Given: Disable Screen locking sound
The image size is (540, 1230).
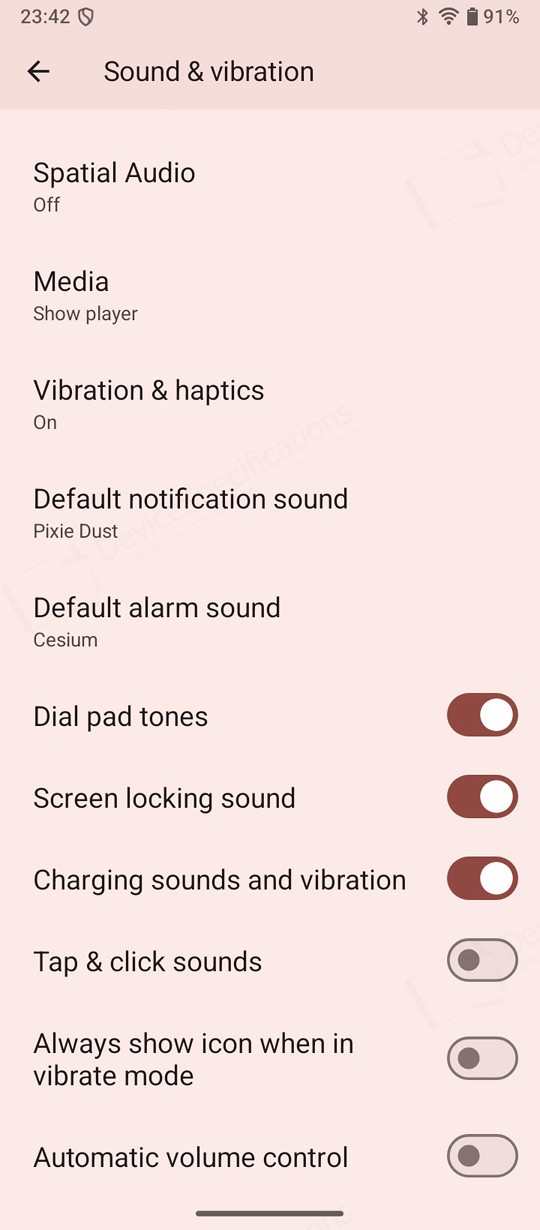Looking at the screenshot, I should pyautogui.click(x=482, y=798).
